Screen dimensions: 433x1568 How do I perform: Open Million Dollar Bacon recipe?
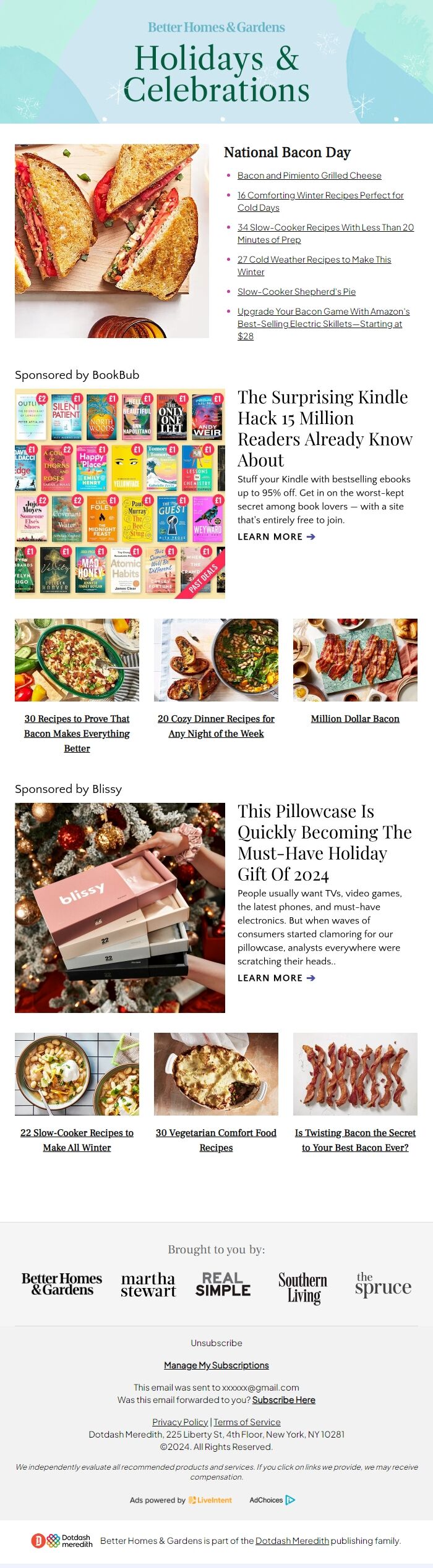(x=355, y=718)
